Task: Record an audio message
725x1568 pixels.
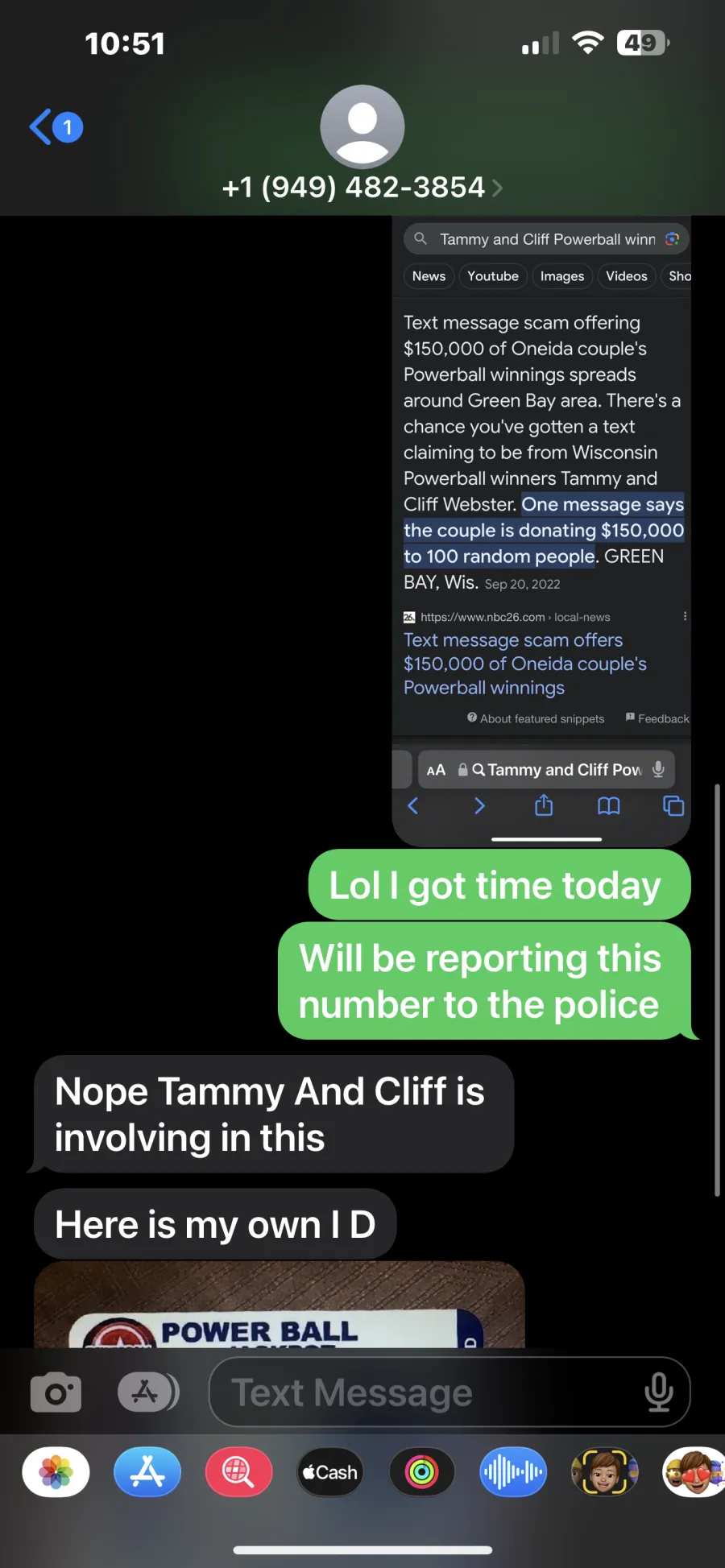Action: (x=513, y=1472)
